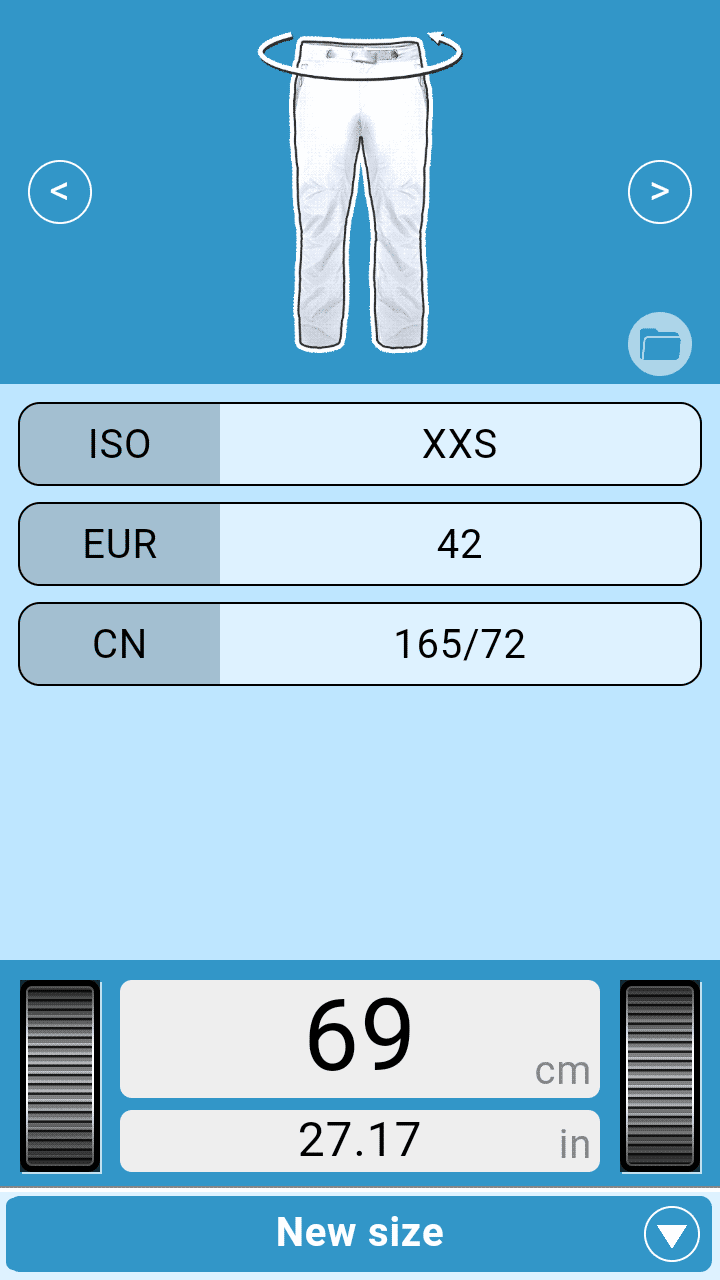Tap the EUR 42 size row

tap(360, 544)
